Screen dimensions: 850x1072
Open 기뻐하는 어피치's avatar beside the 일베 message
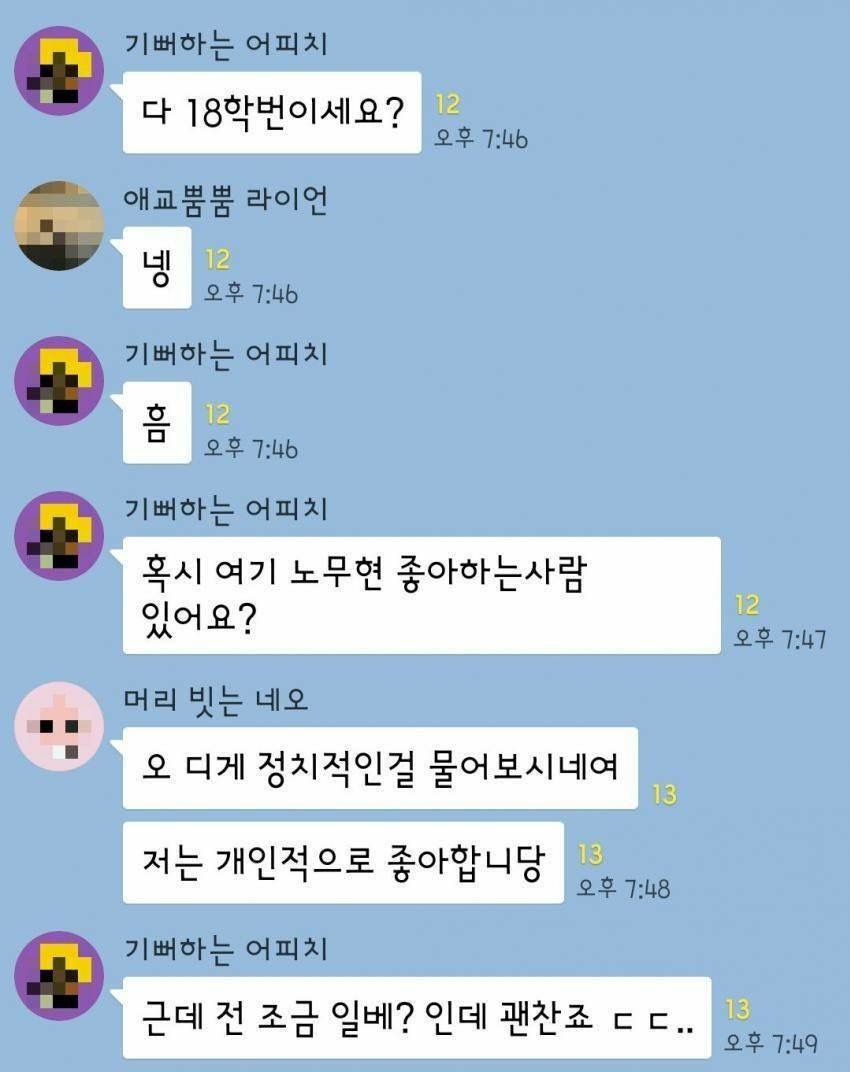coord(58,974)
